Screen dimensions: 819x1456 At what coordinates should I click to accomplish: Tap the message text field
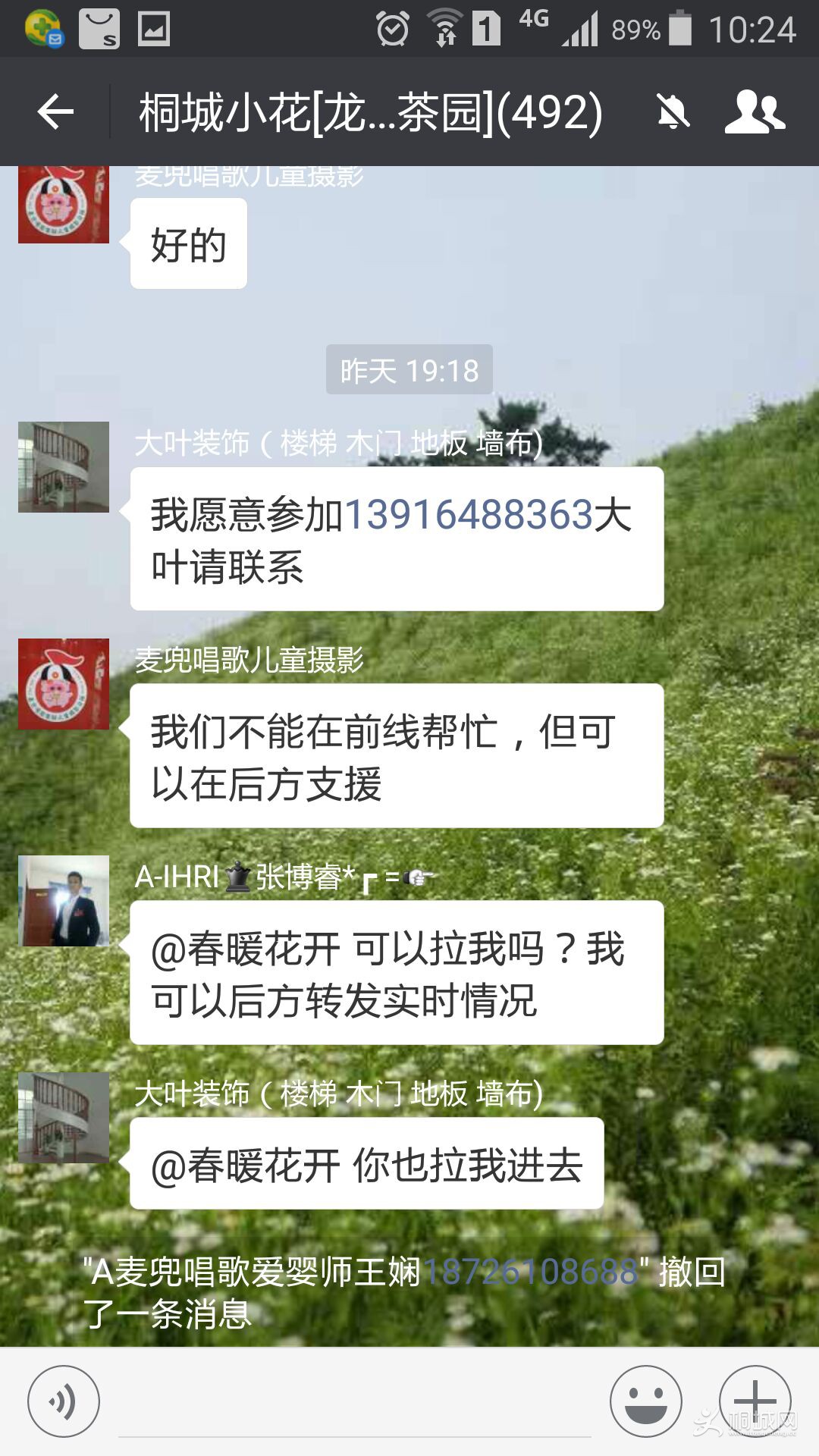coord(353,1403)
